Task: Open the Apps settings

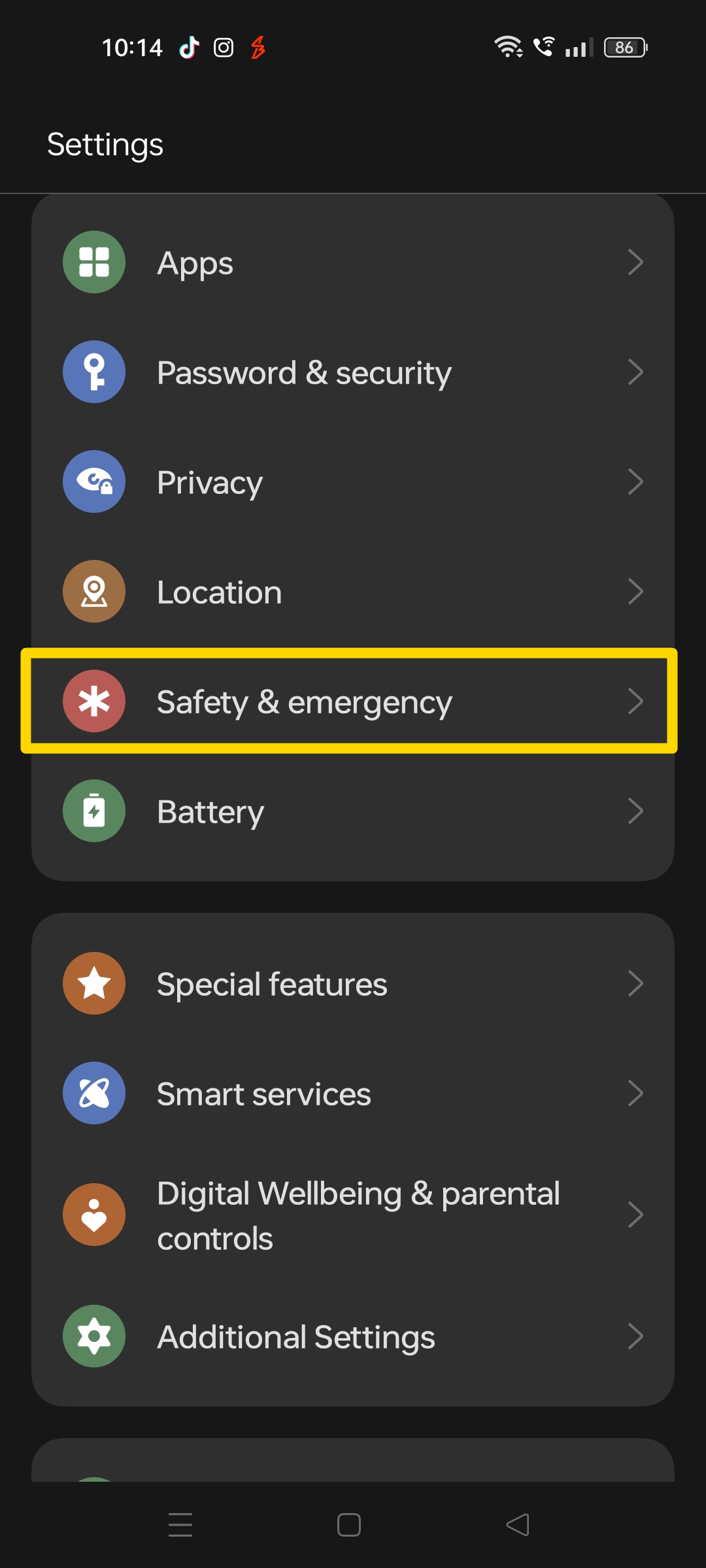Action: pyautogui.click(x=353, y=263)
